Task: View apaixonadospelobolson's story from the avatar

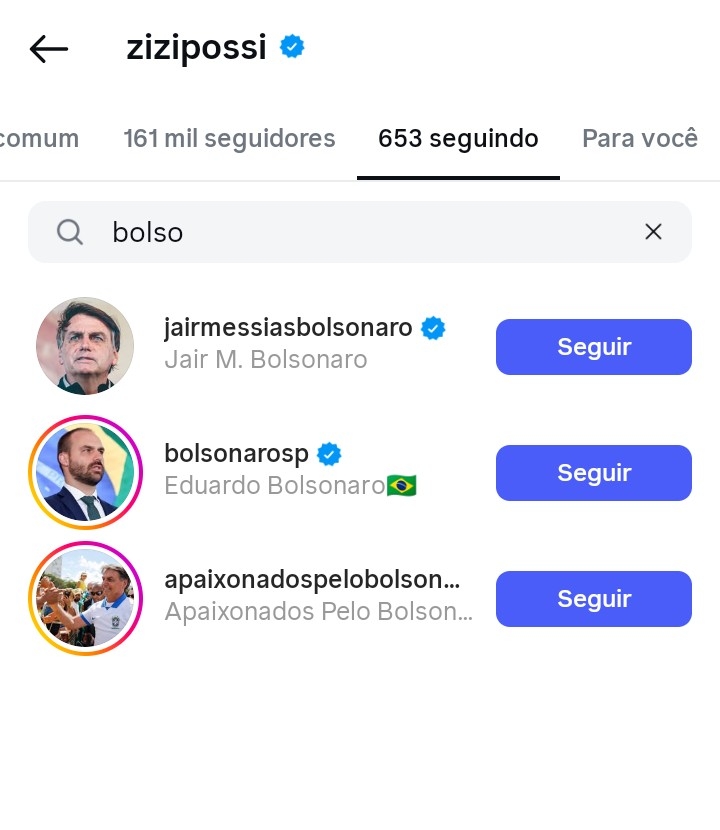Action: pyautogui.click(x=85, y=598)
